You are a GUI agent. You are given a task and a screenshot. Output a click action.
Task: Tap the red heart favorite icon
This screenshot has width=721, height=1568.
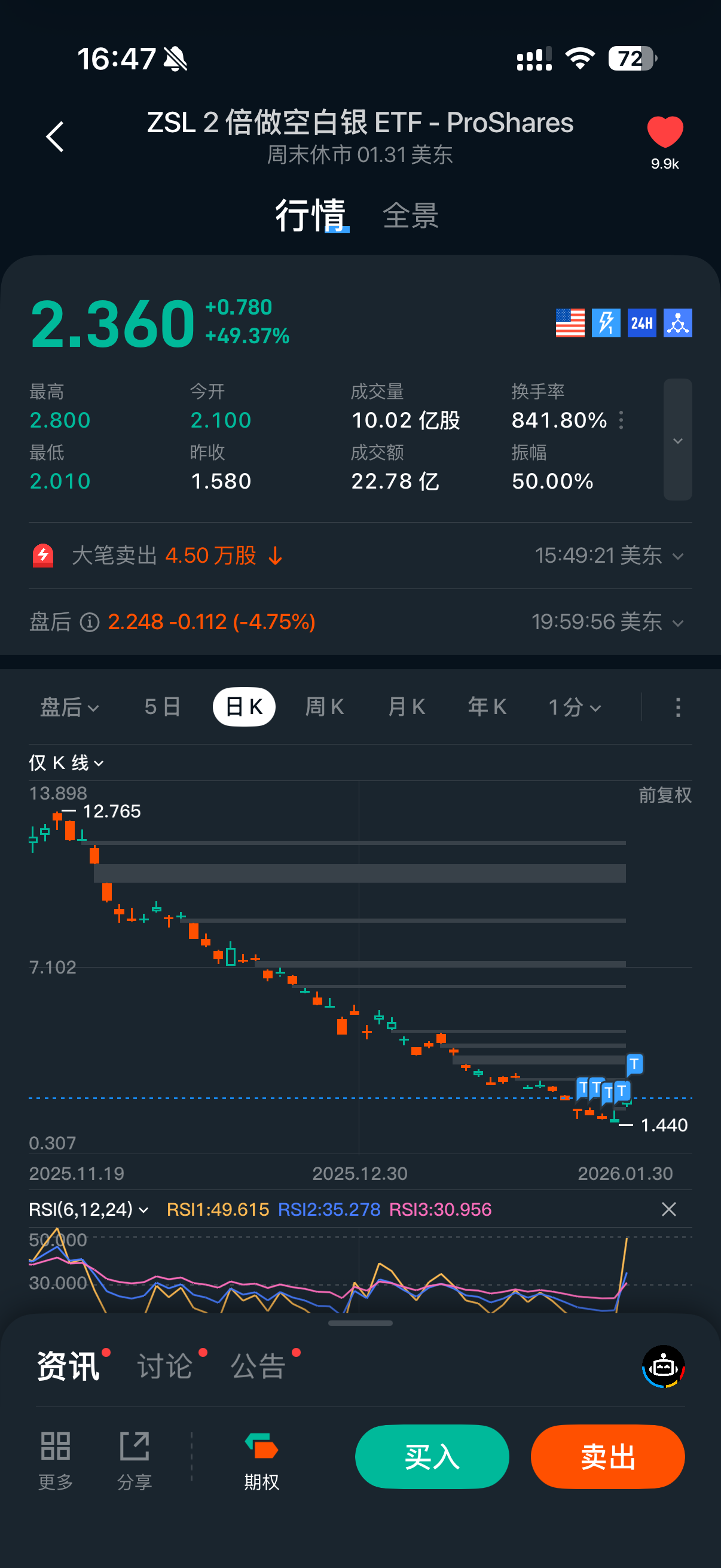point(664,132)
